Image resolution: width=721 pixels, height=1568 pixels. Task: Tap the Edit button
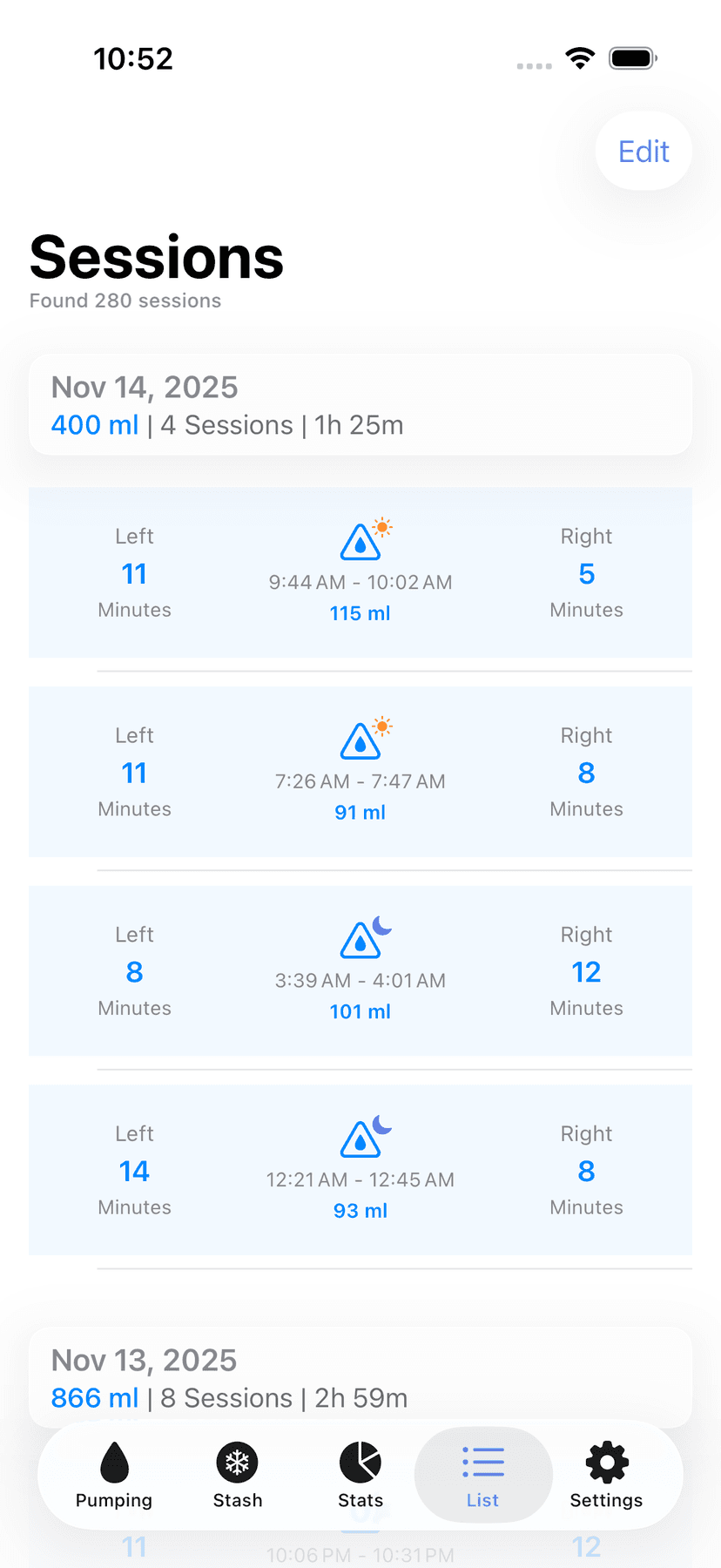pyautogui.click(x=643, y=151)
